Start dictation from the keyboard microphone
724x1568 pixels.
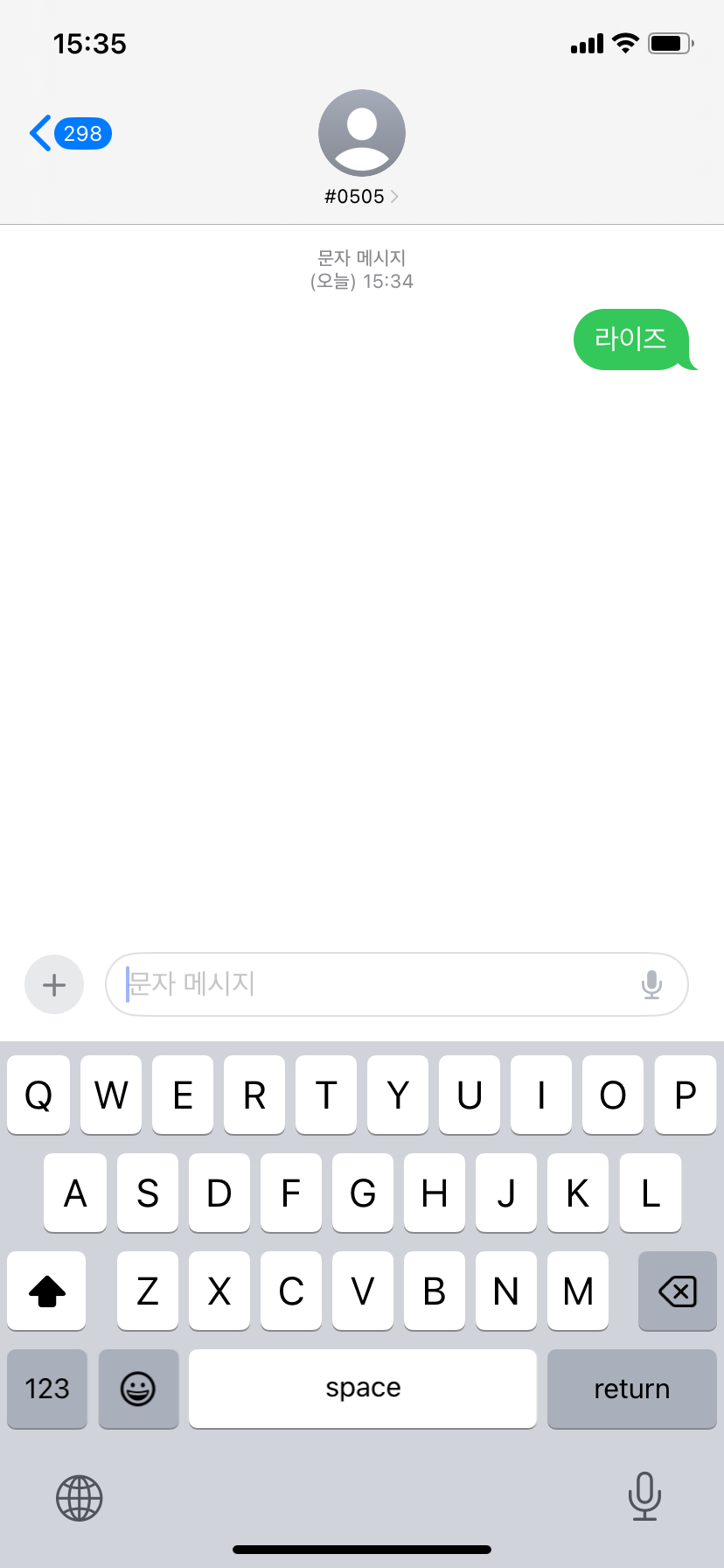[x=644, y=1496]
